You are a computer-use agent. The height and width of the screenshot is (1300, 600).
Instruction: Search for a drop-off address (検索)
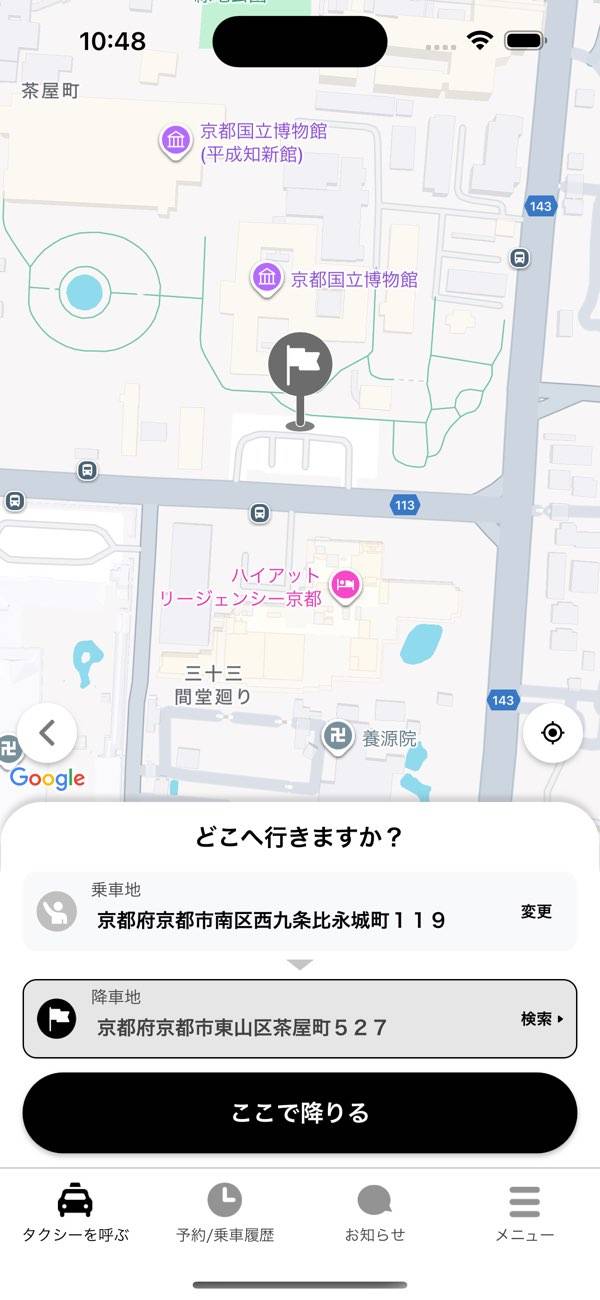coord(542,1019)
